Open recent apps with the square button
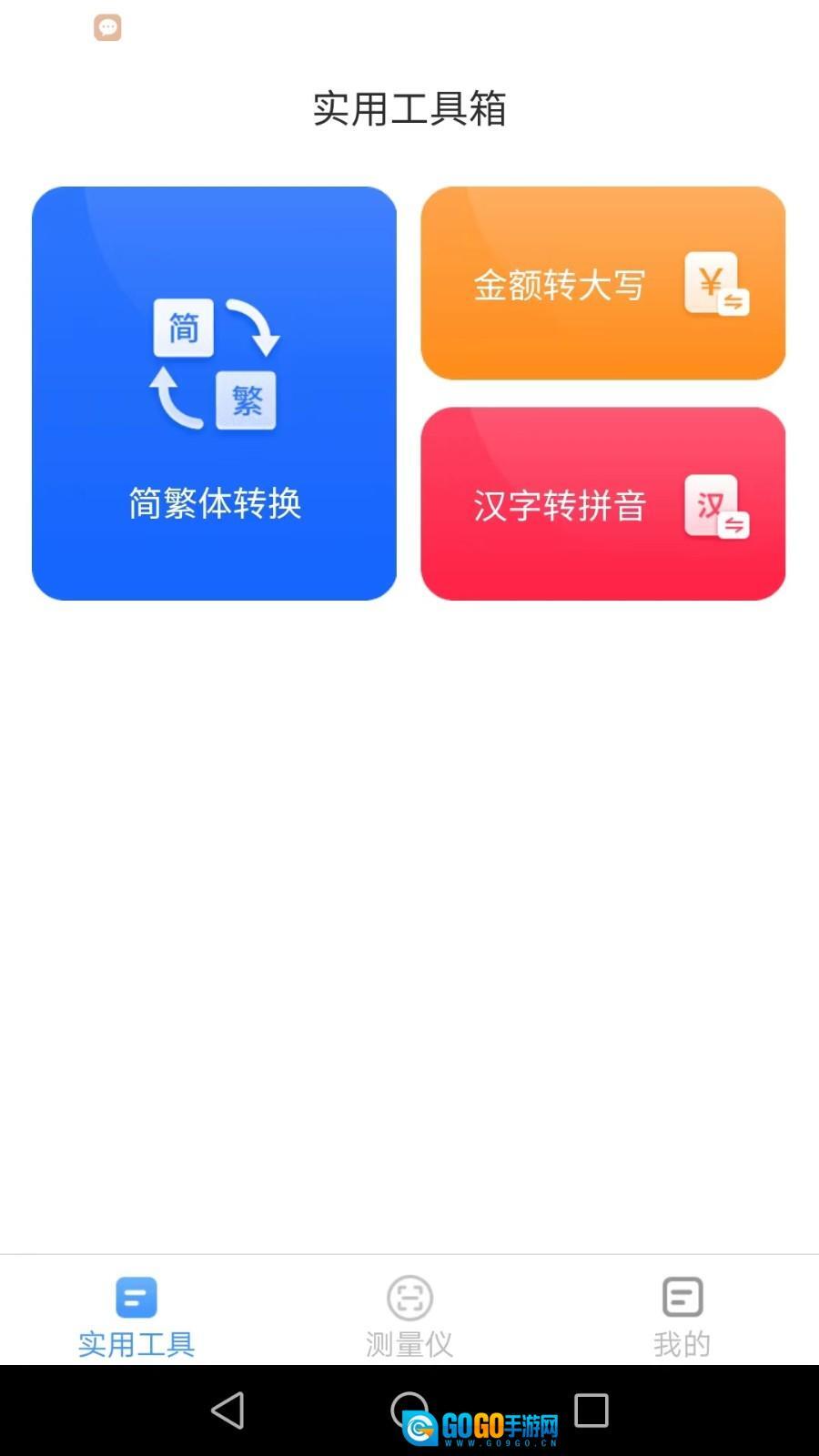 coord(591,1410)
